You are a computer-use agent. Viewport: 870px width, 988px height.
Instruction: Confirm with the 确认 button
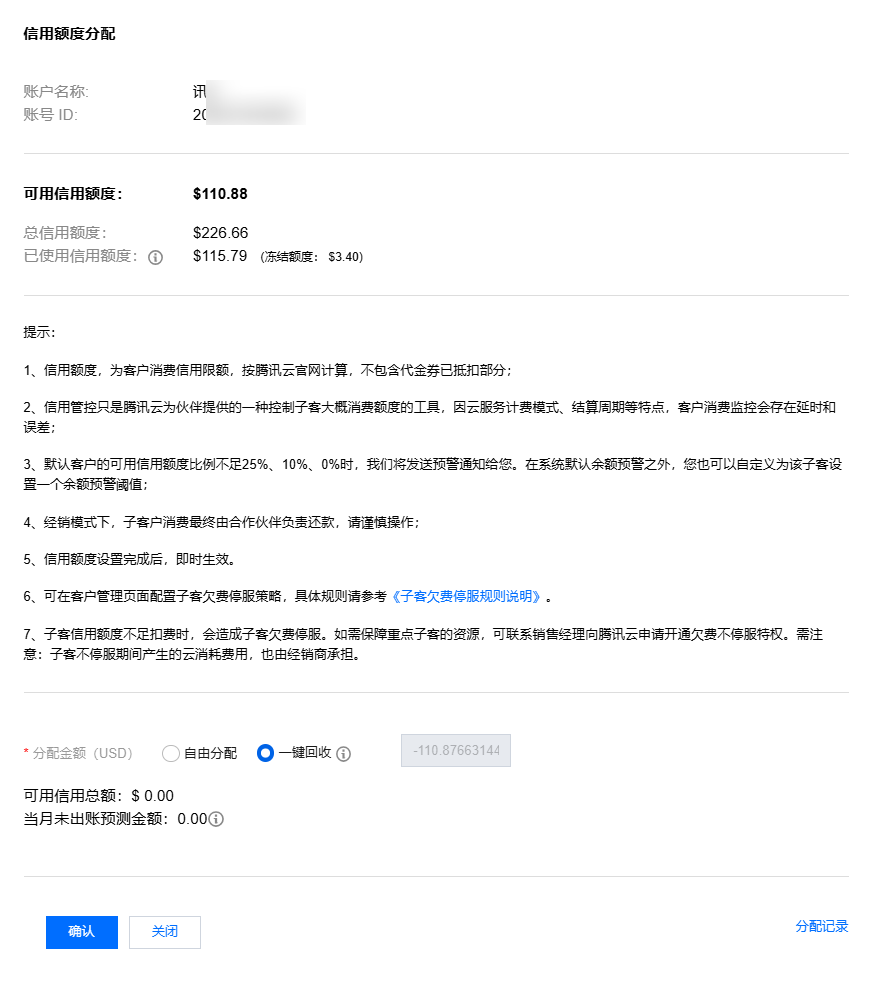click(x=82, y=932)
